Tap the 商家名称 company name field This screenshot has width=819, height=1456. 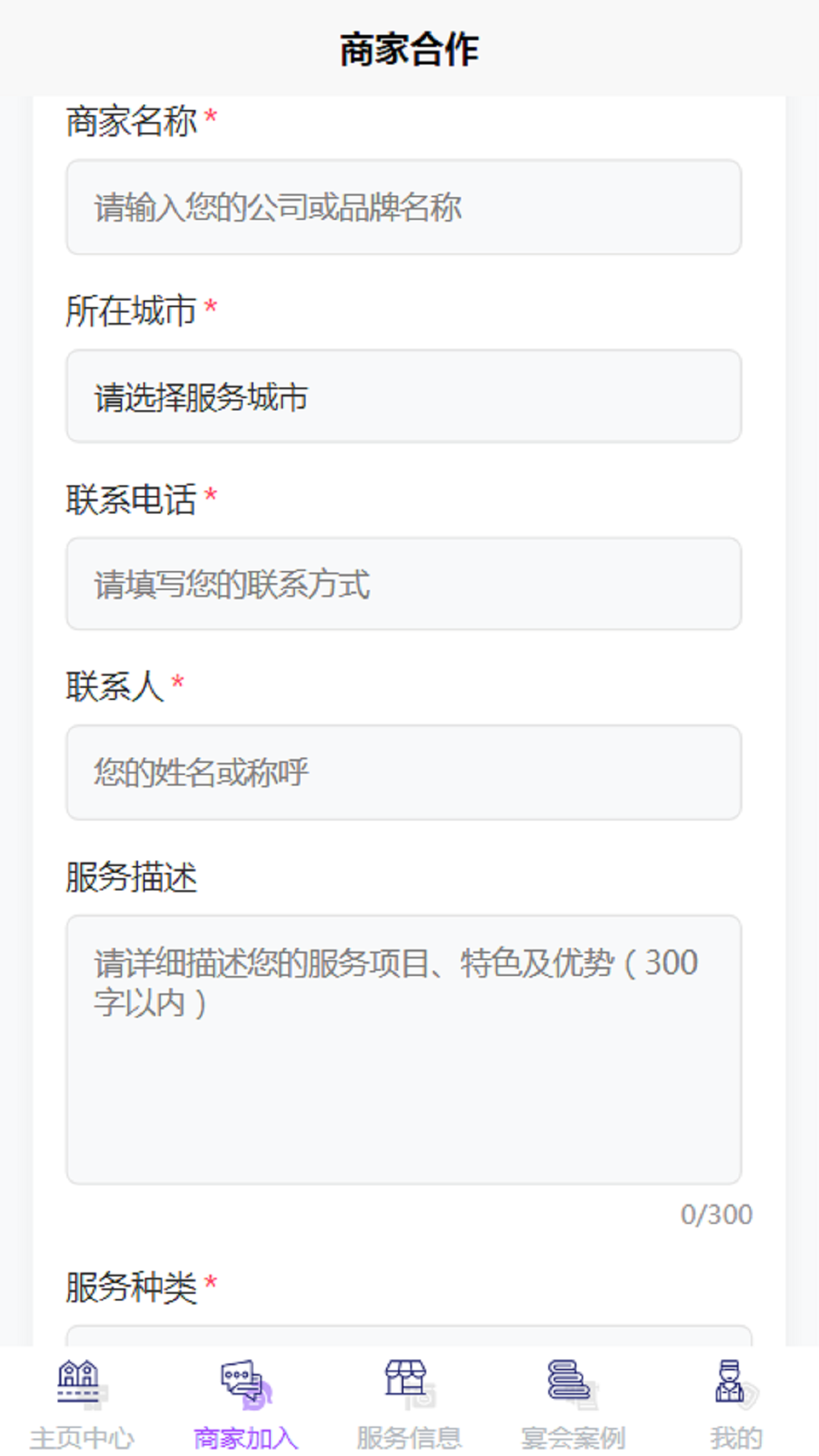pyautogui.click(x=403, y=207)
